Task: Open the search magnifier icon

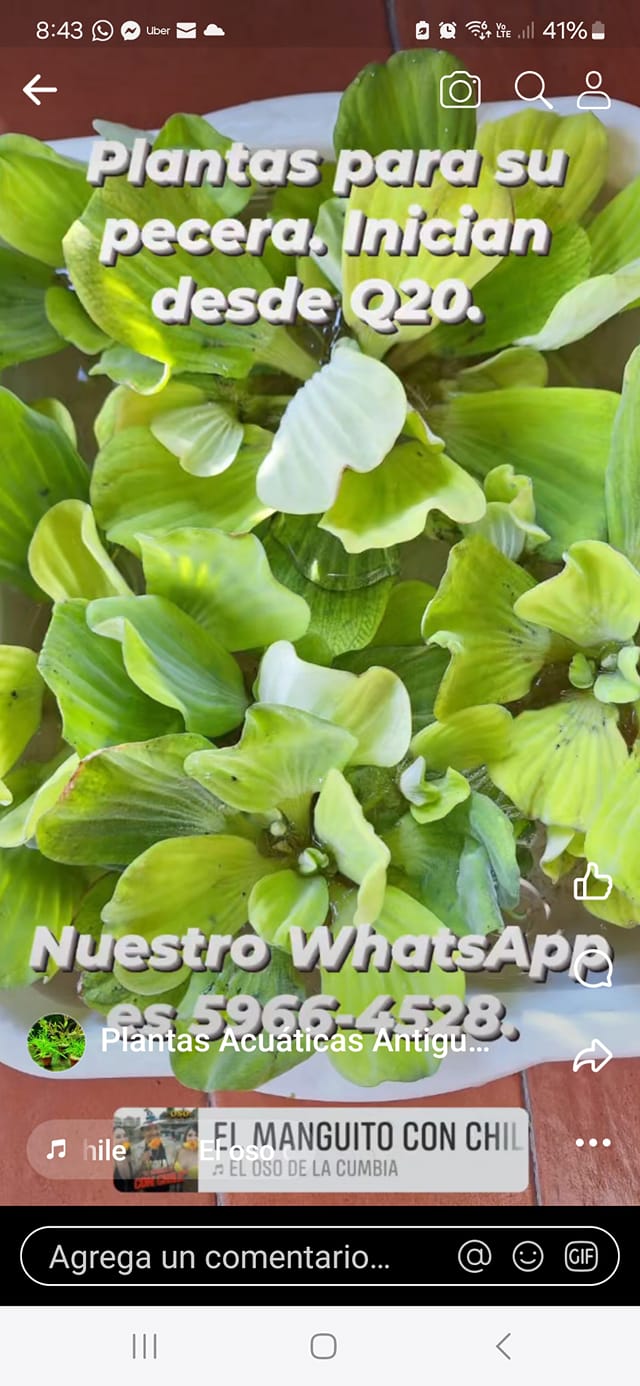Action: tap(532, 91)
